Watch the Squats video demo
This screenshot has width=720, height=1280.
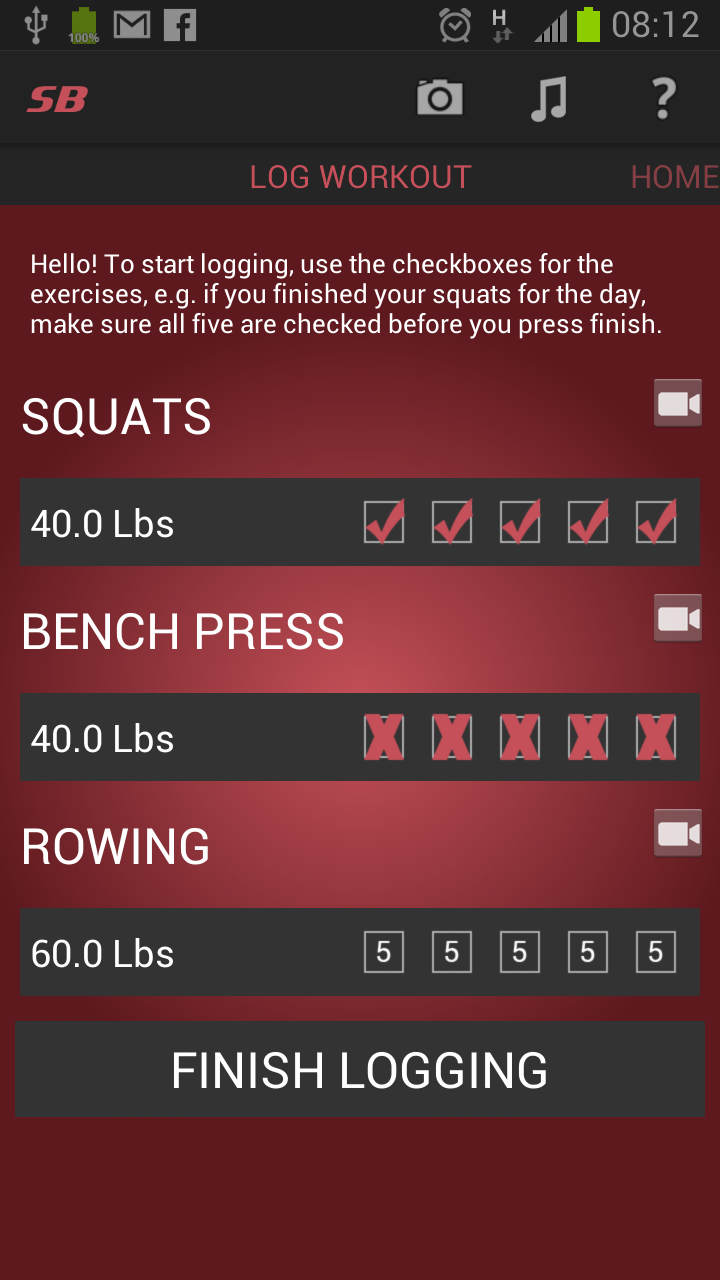tap(678, 404)
